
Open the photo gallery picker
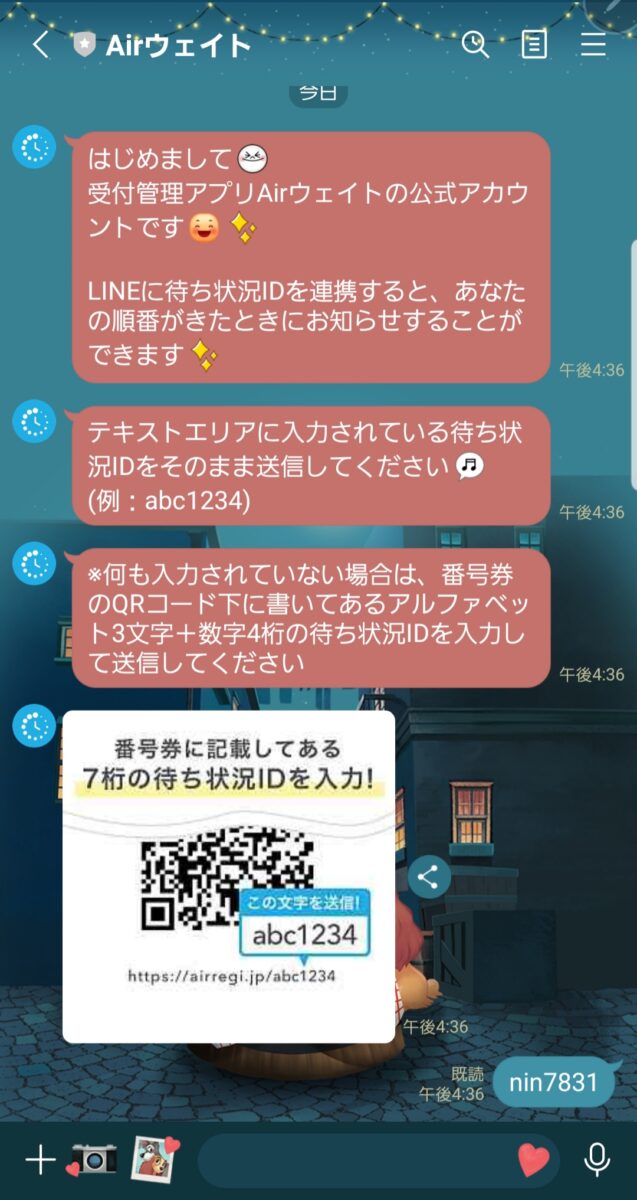click(x=154, y=1160)
